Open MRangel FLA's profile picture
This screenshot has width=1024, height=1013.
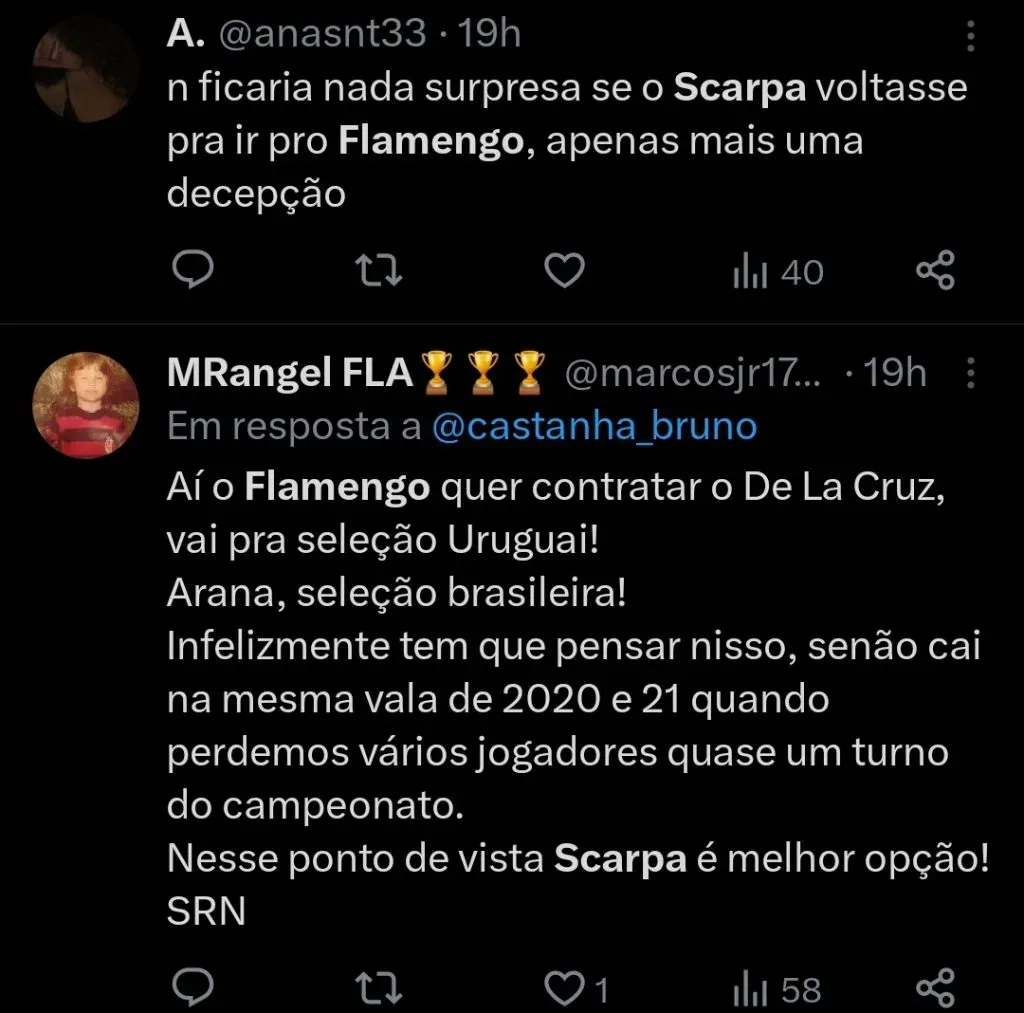pyautogui.click(x=86, y=405)
